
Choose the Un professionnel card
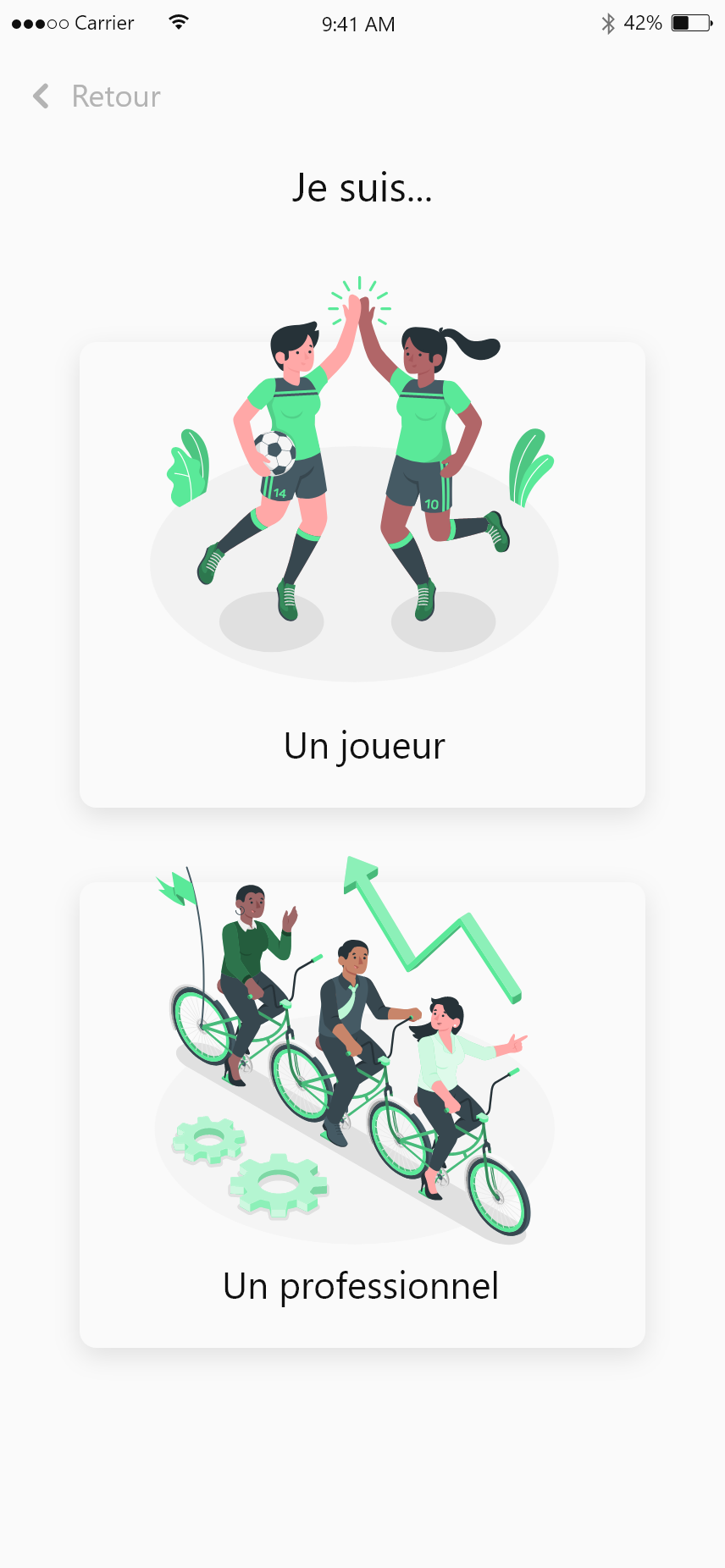(x=362, y=1115)
